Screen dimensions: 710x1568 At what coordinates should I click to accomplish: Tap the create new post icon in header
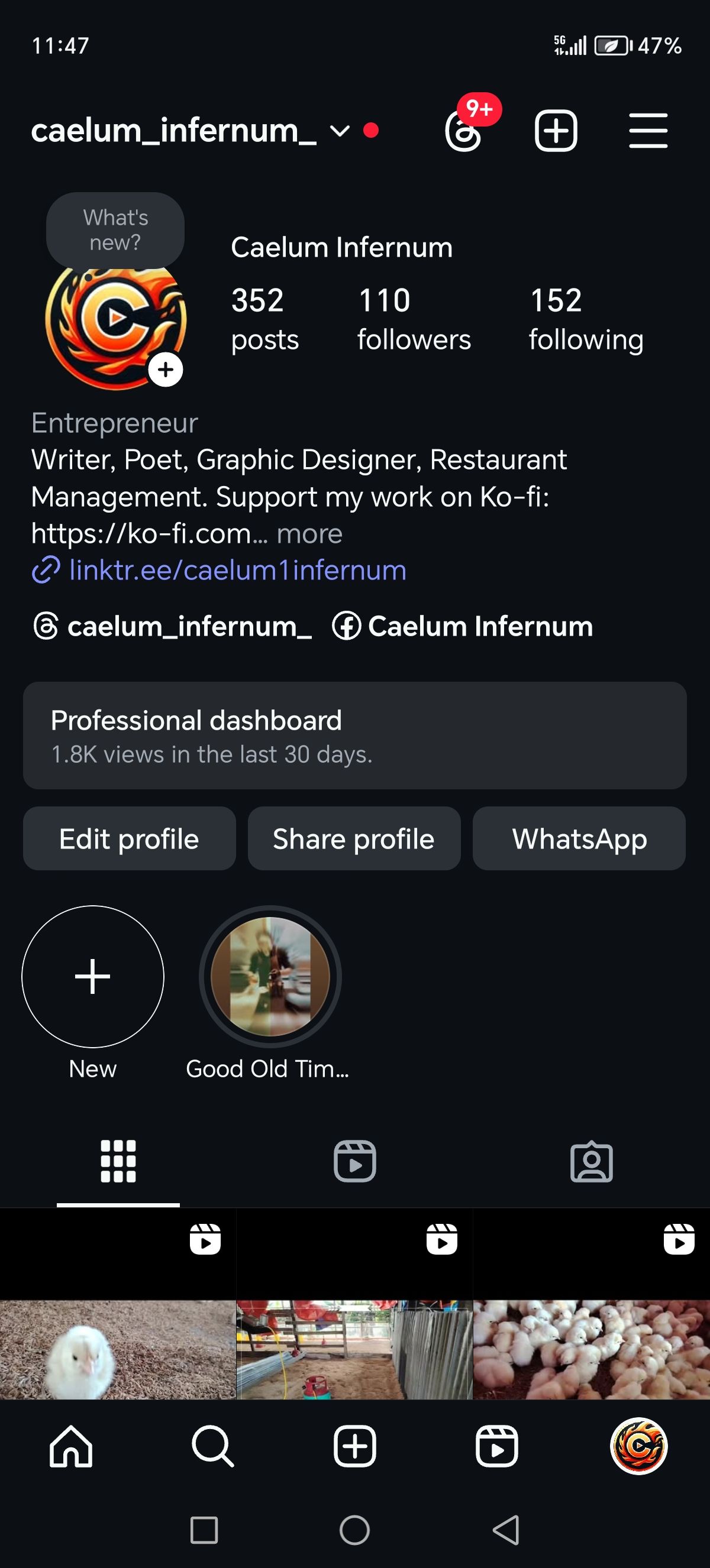(x=556, y=130)
